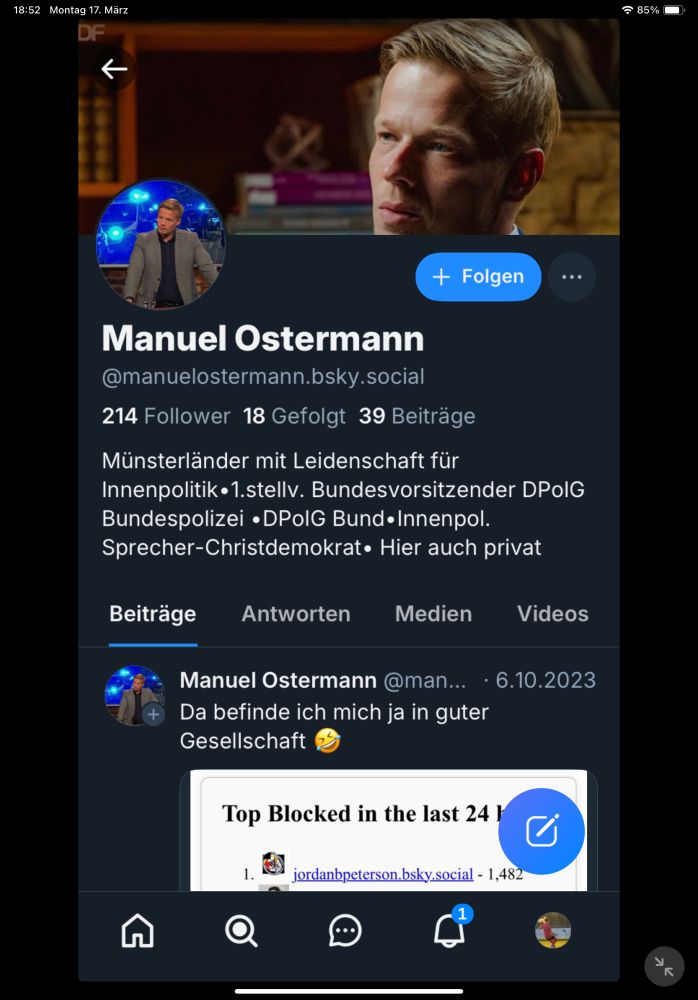The height and width of the screenshot is (1000, 698).
Task: Open the three-dot profile options menu
Action: click(x=572, y=277)
